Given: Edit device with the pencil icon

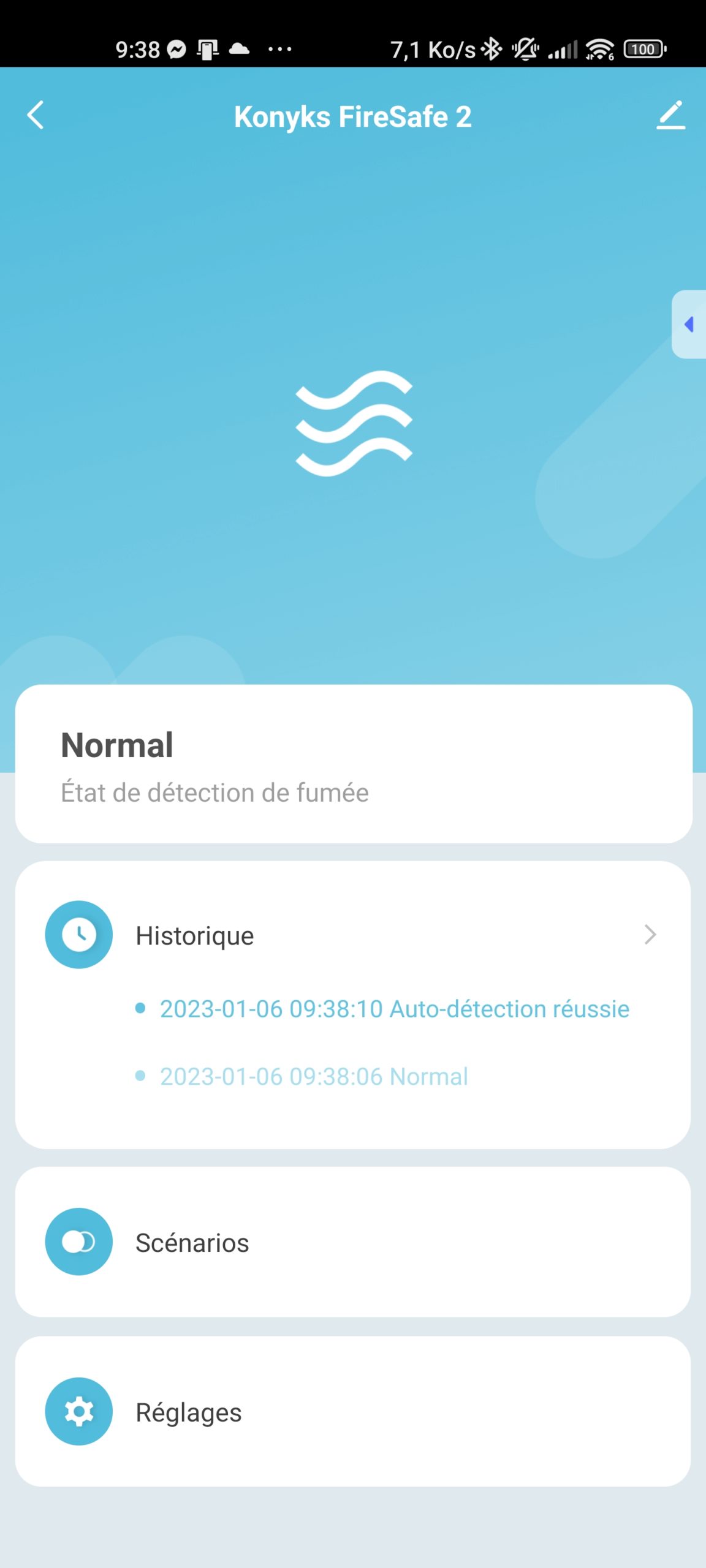Looking at the screenshot, I should (670, 115).
